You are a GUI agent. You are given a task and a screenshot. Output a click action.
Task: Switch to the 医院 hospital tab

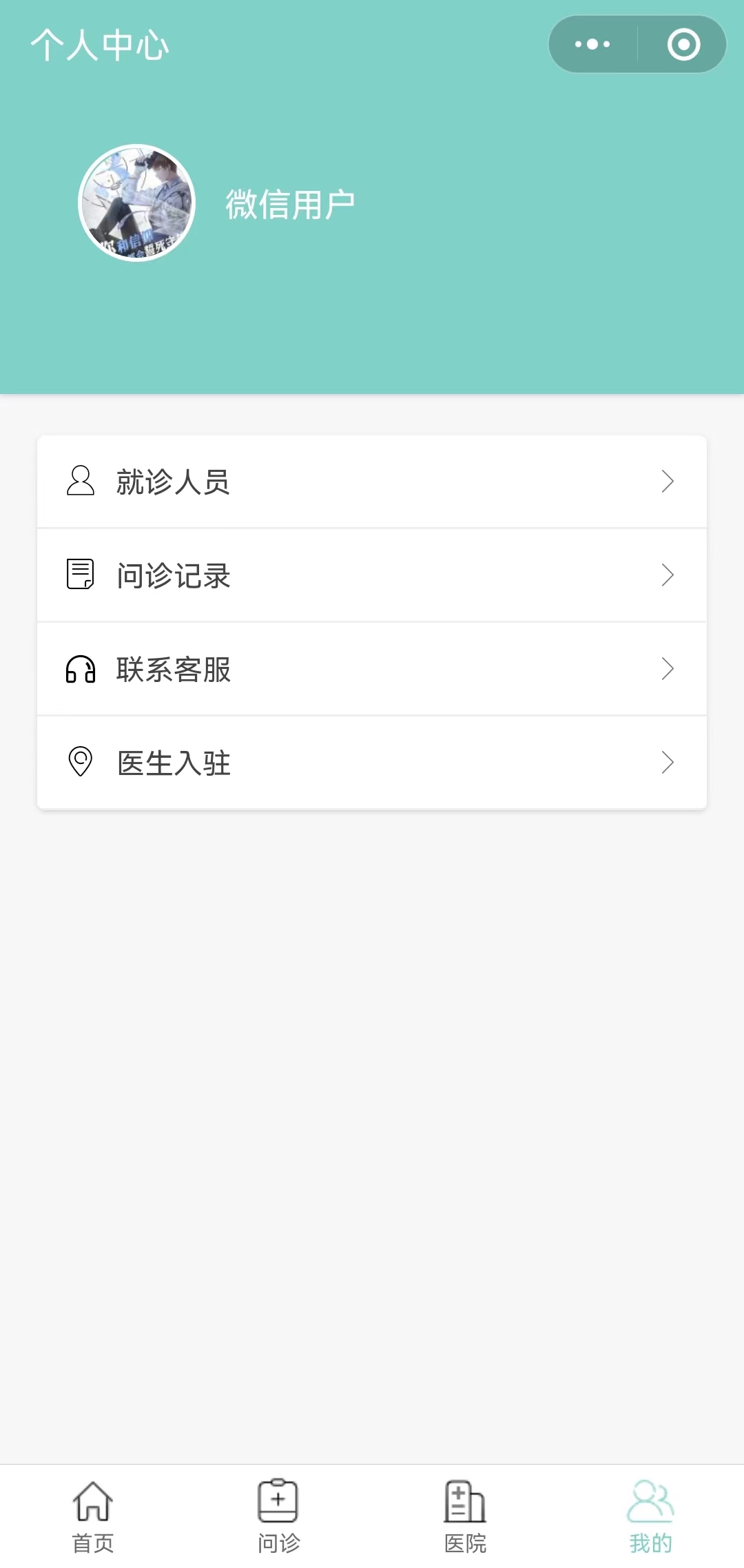pyautogui.click(x=465, y=1516)
